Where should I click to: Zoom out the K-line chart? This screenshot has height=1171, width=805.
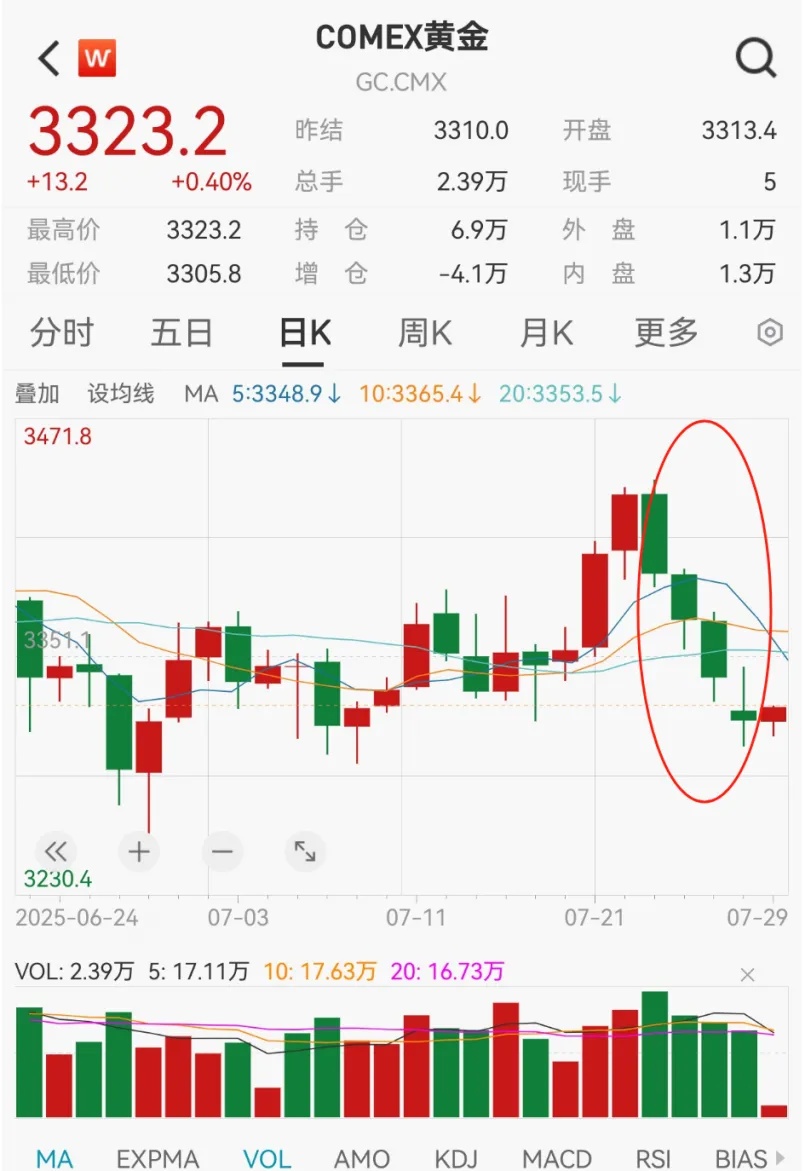pos(222,852)
